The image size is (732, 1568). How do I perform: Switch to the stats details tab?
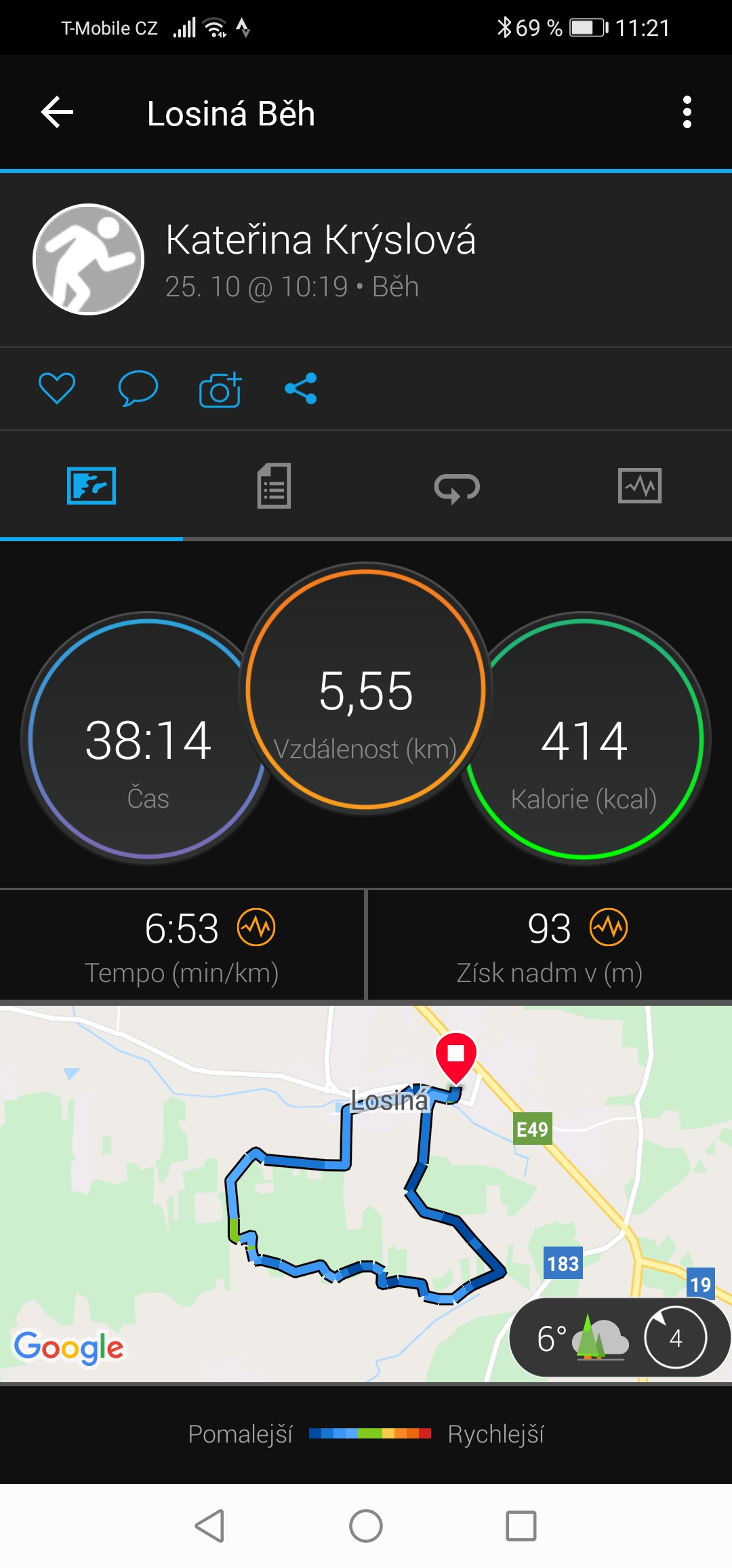274,486
